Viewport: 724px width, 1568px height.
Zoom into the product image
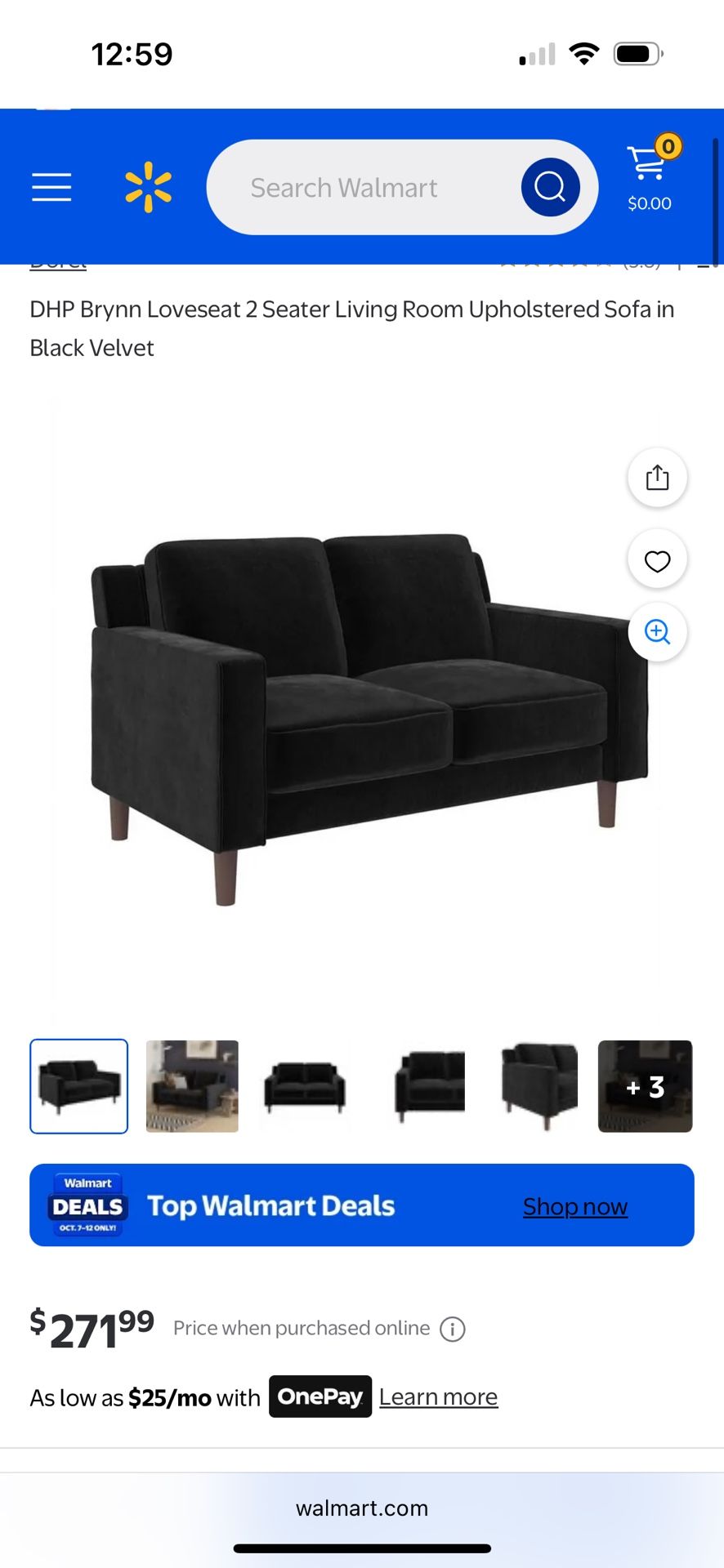point(657,632)
